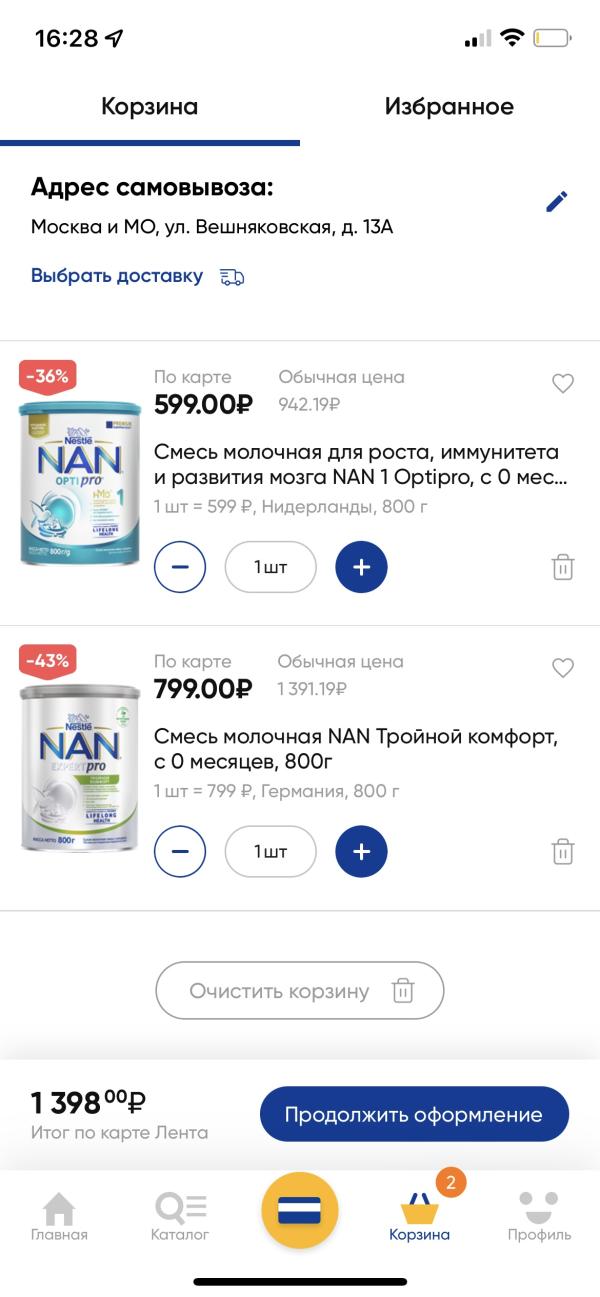Edit the pickup address with pencil icon
Image resolution: width=600 pixels, height=1297 pixels.
tap(556, 201)
